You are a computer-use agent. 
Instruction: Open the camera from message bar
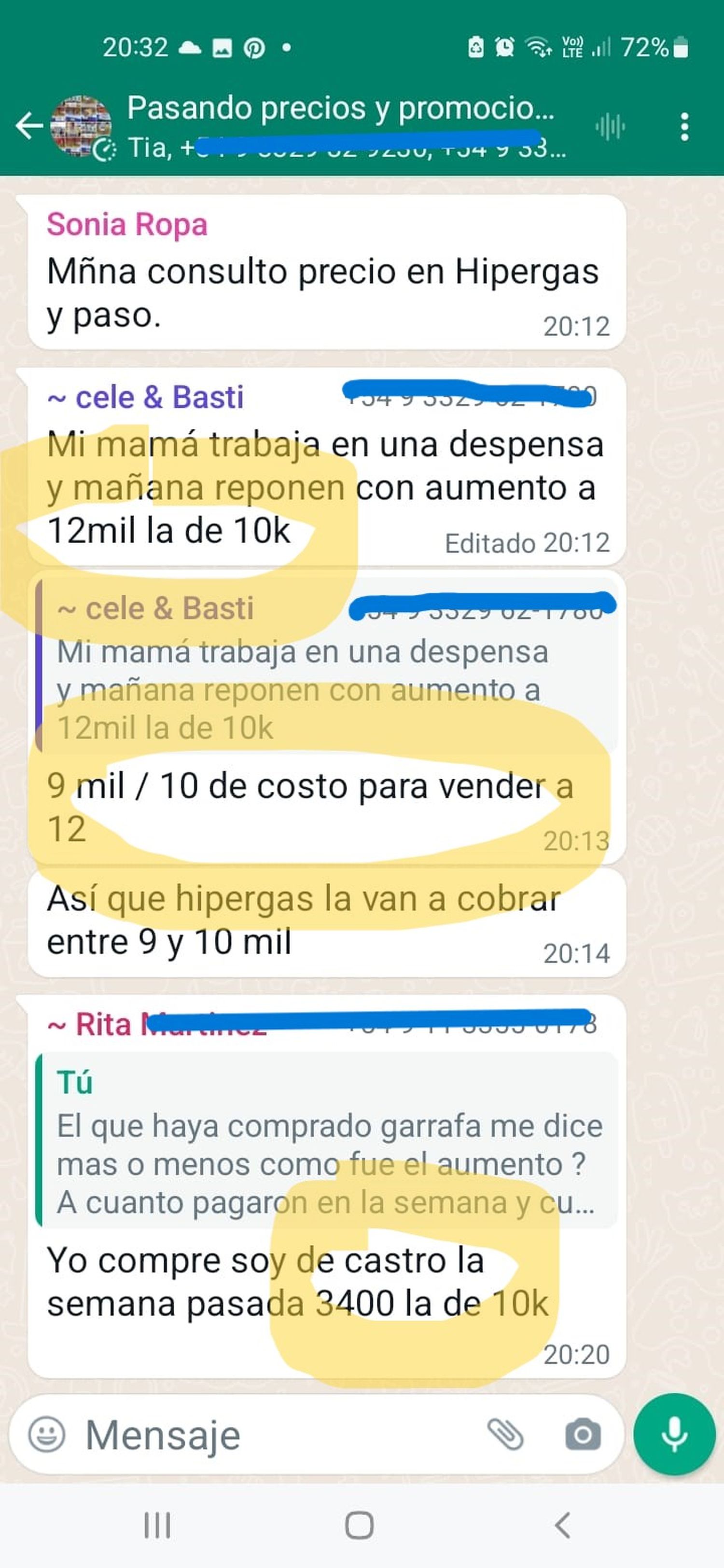pyautogui.click(x=583, y=1435)
